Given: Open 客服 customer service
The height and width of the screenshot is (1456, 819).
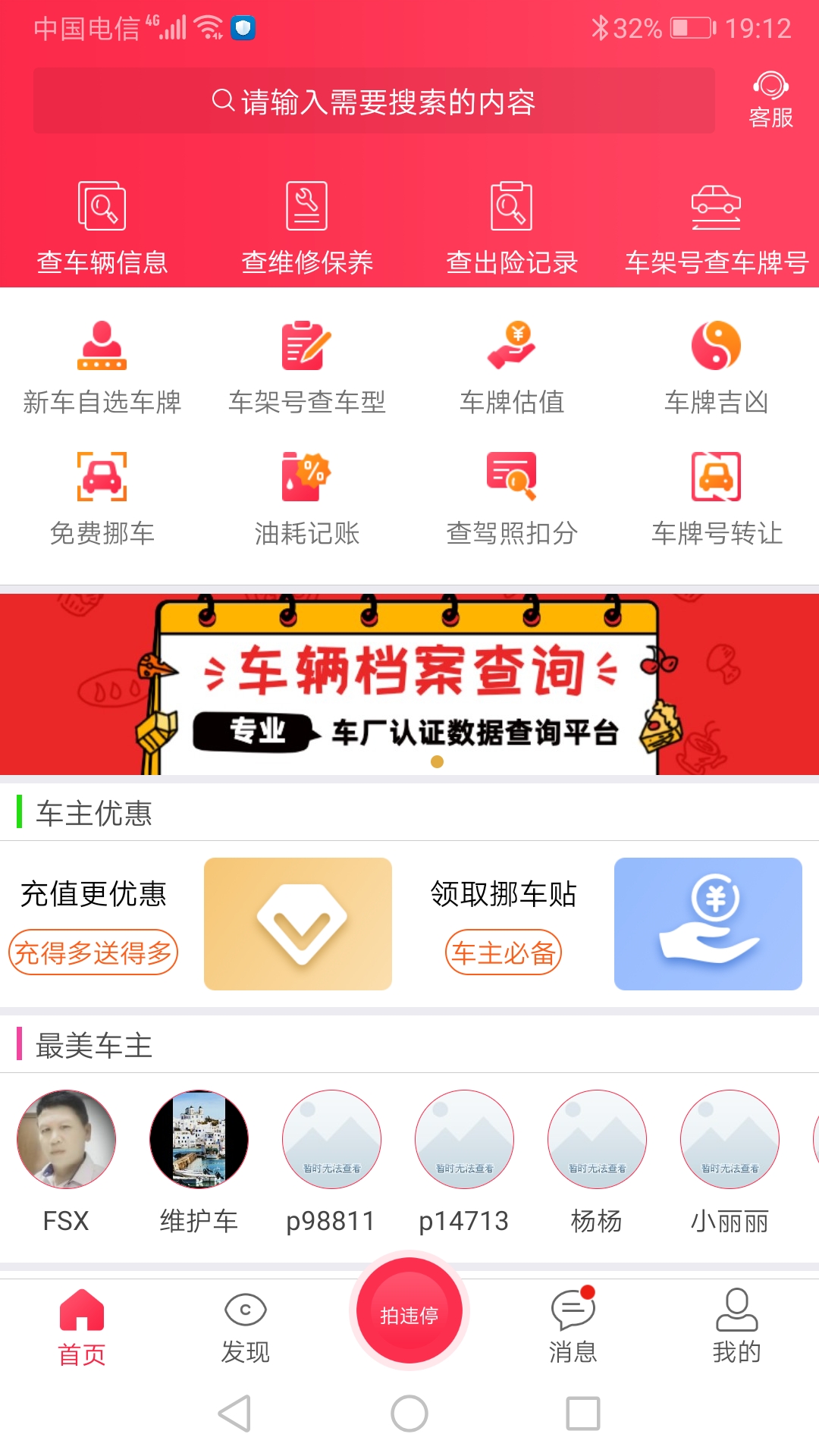Looking at the screenshot, I should [x=770, y=100].
